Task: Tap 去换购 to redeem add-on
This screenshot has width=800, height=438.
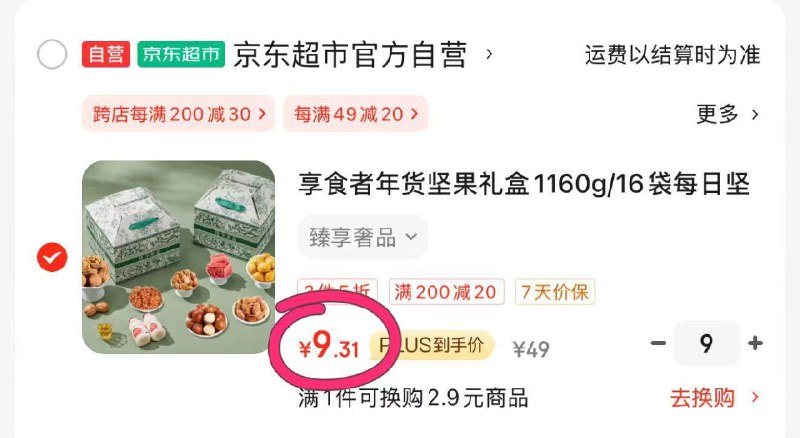Action: coord(714,398)
